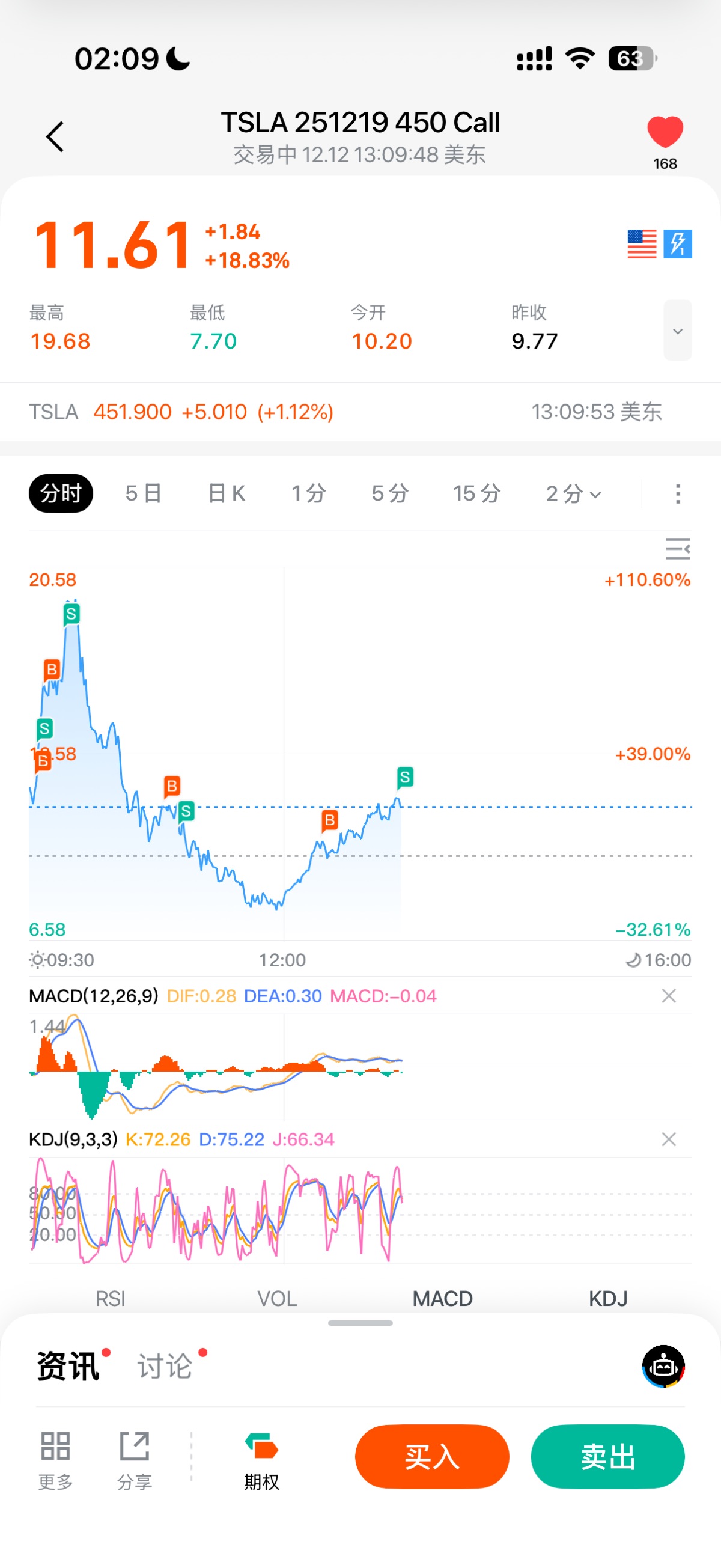
Task: Switch to the 日K chart
Action: coord(227,493)
